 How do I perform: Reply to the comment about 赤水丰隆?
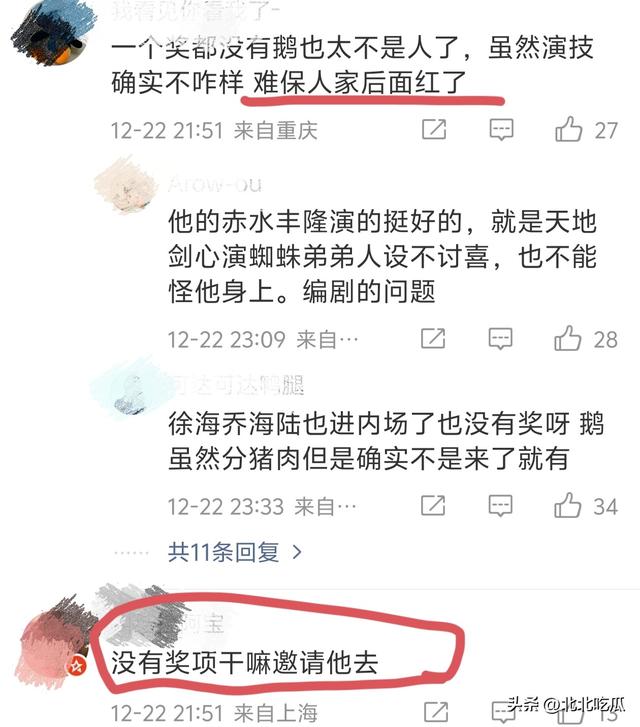point(501,339)
